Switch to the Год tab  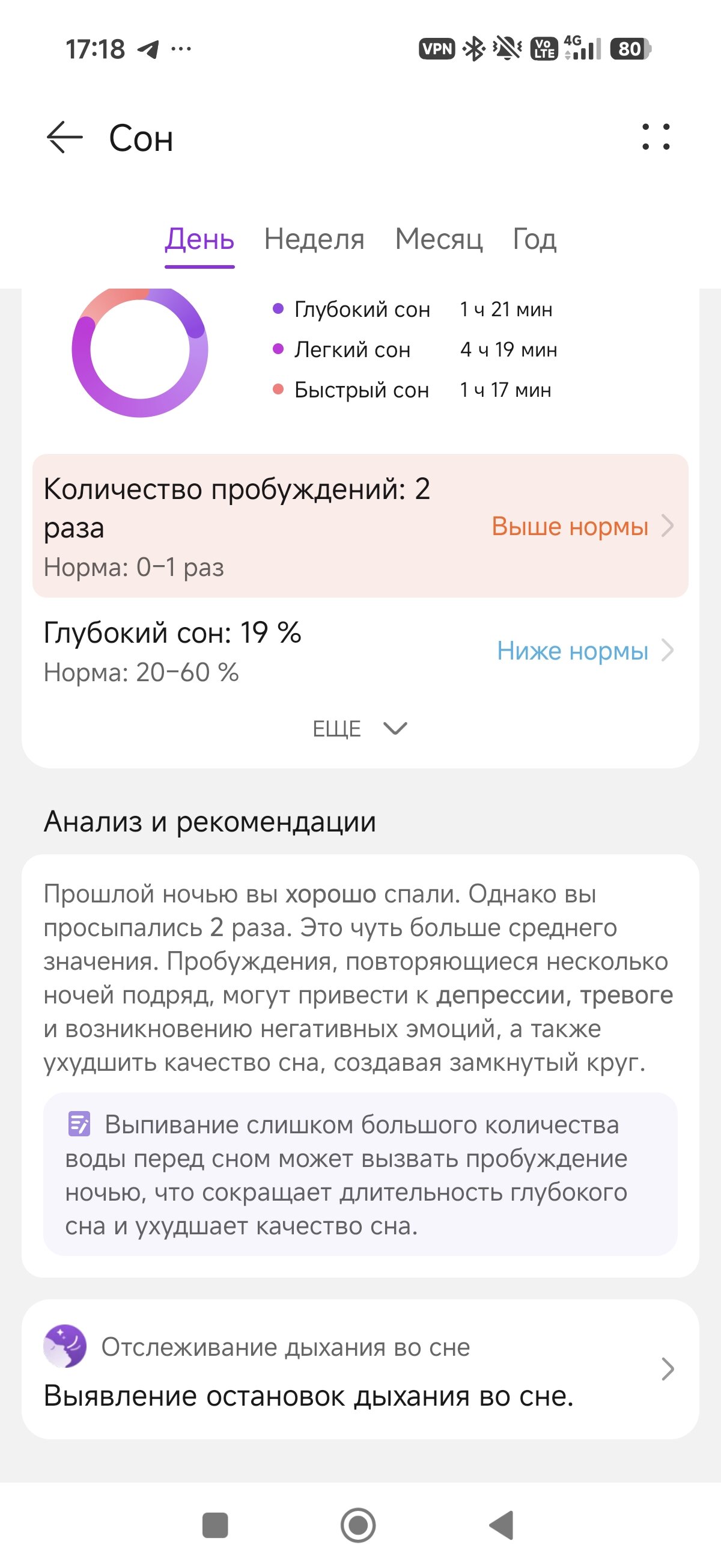click(534, 239)
